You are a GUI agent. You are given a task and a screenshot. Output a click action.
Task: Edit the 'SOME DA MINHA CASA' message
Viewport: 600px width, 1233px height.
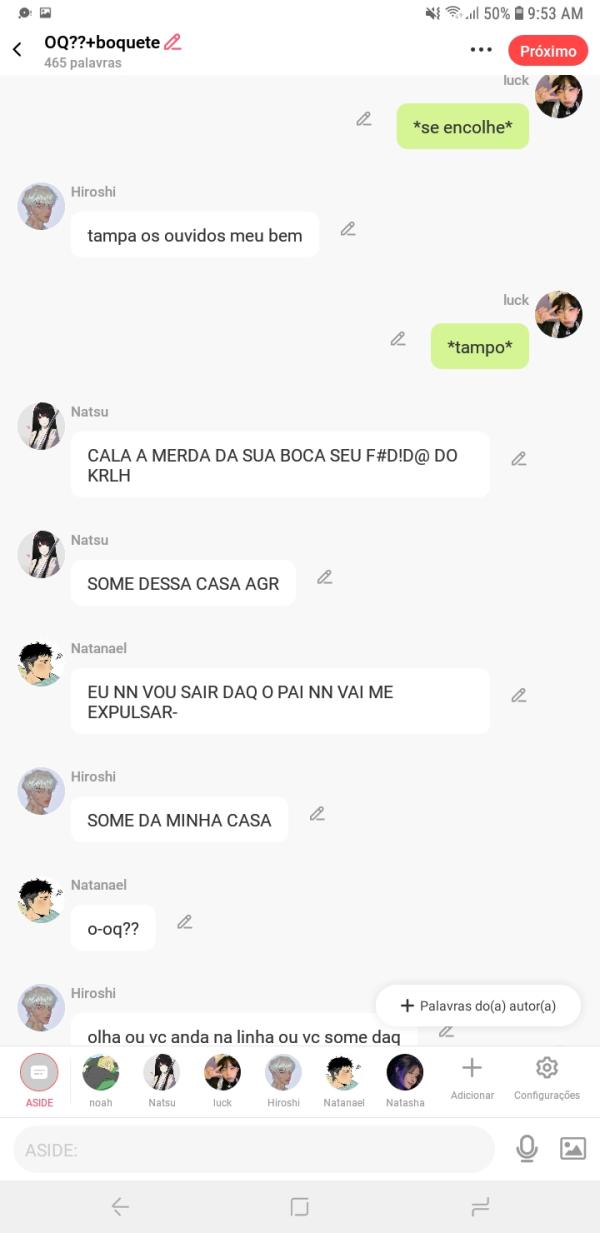pos(317,814)
